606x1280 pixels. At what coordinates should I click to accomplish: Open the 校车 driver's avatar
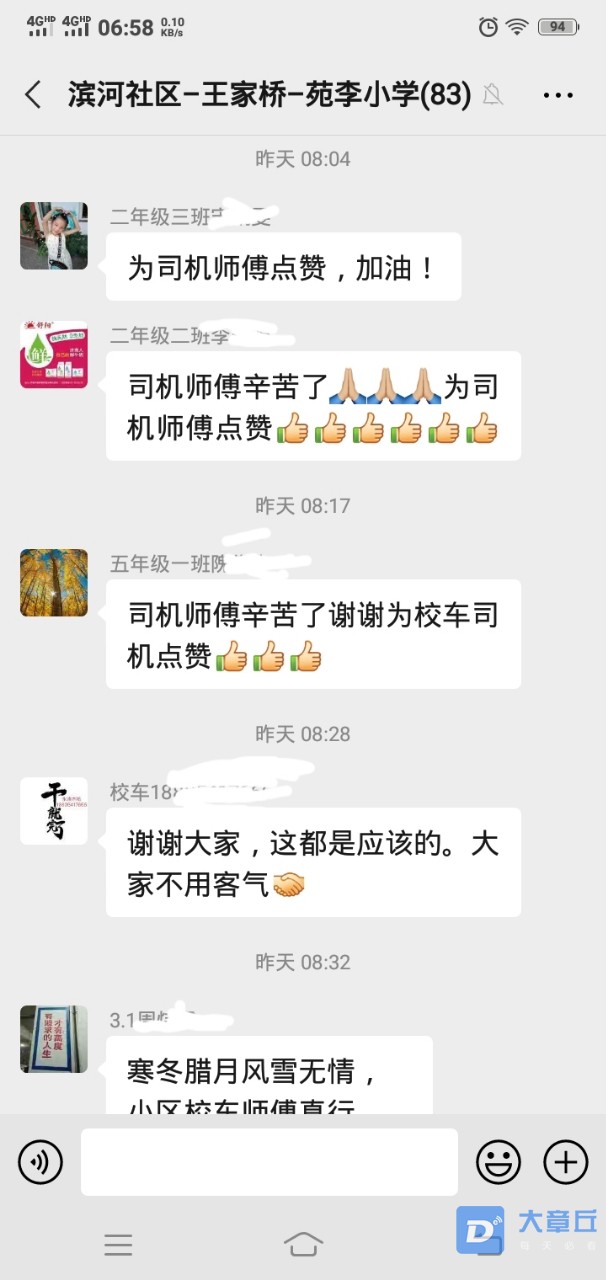tap(54, 811)
